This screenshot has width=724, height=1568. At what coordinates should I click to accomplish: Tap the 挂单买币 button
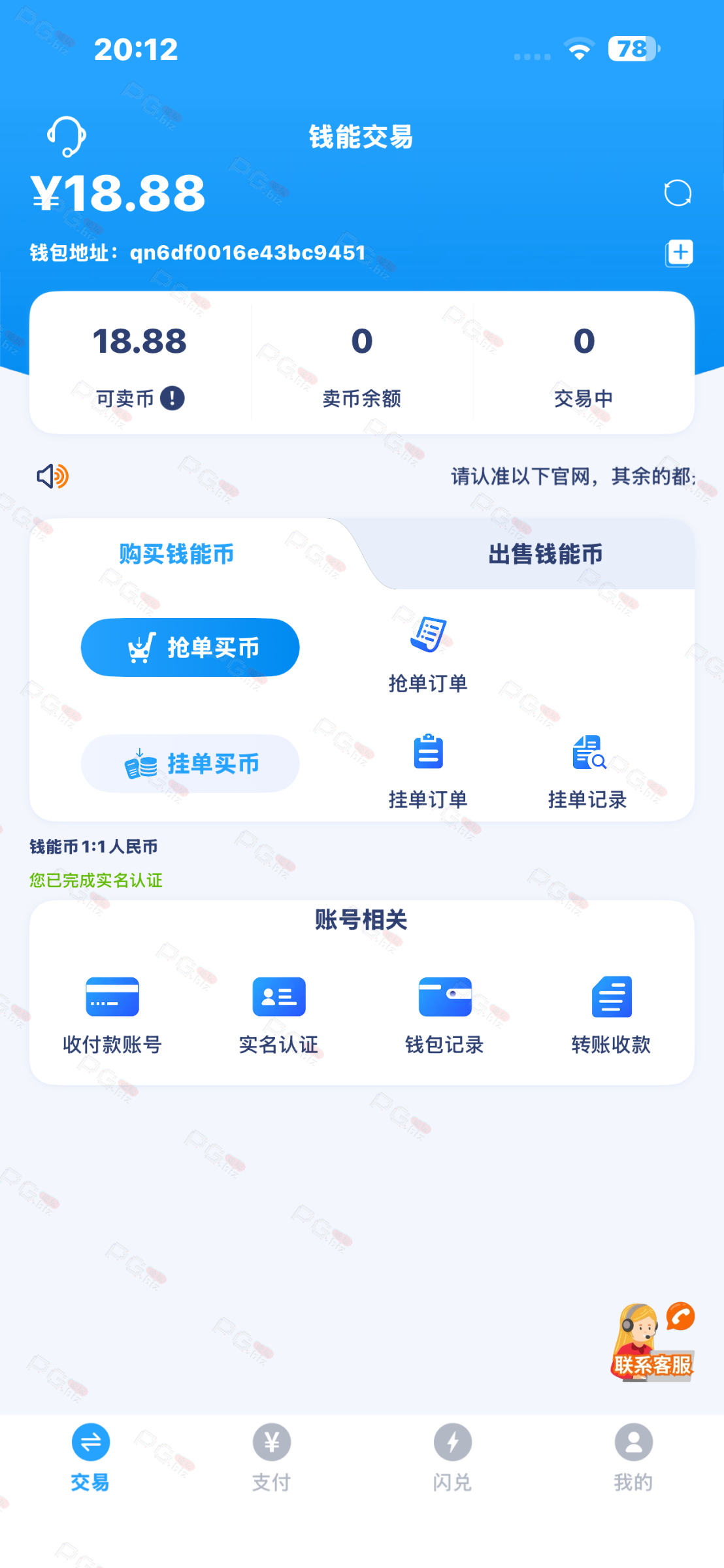tap(190, 764)
